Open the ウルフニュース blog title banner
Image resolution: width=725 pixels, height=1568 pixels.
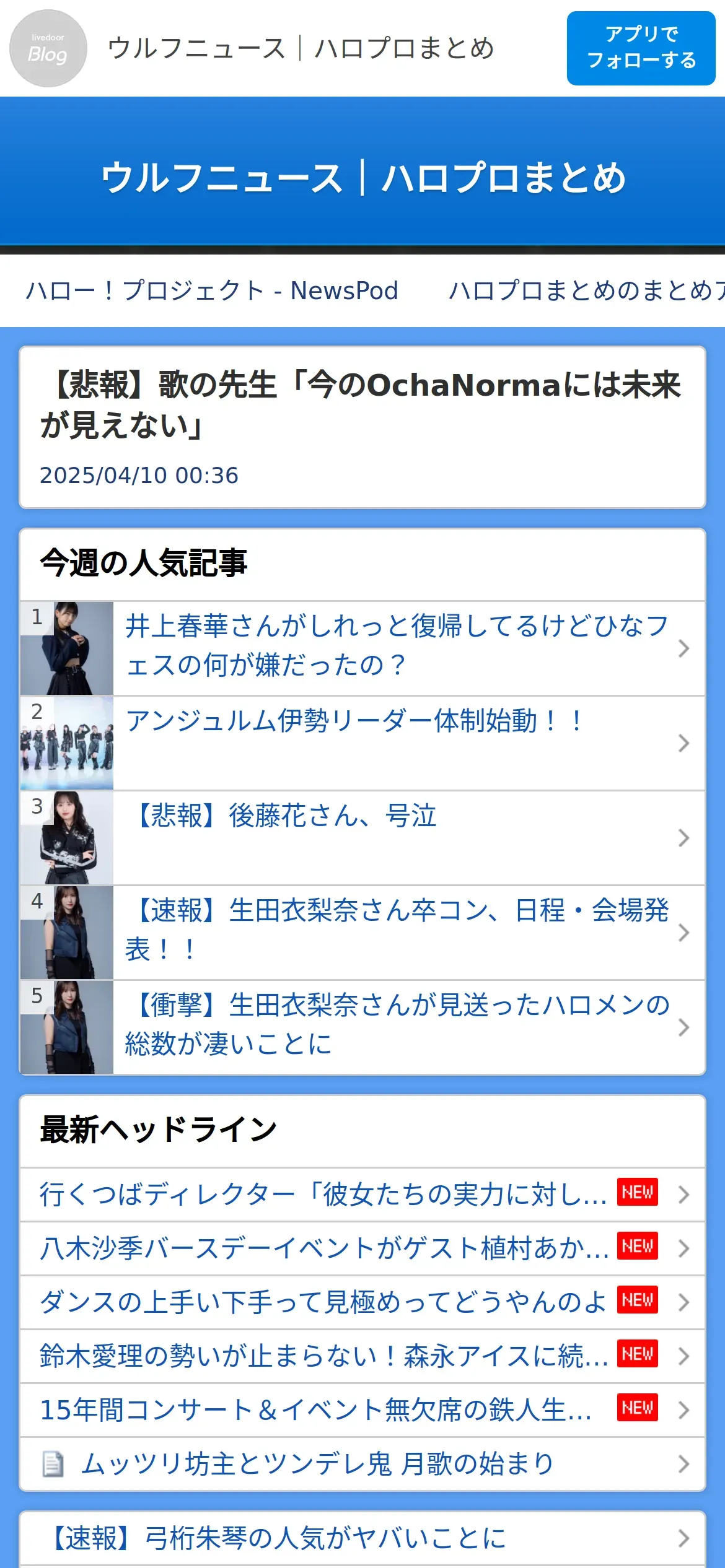coord(362,177)
